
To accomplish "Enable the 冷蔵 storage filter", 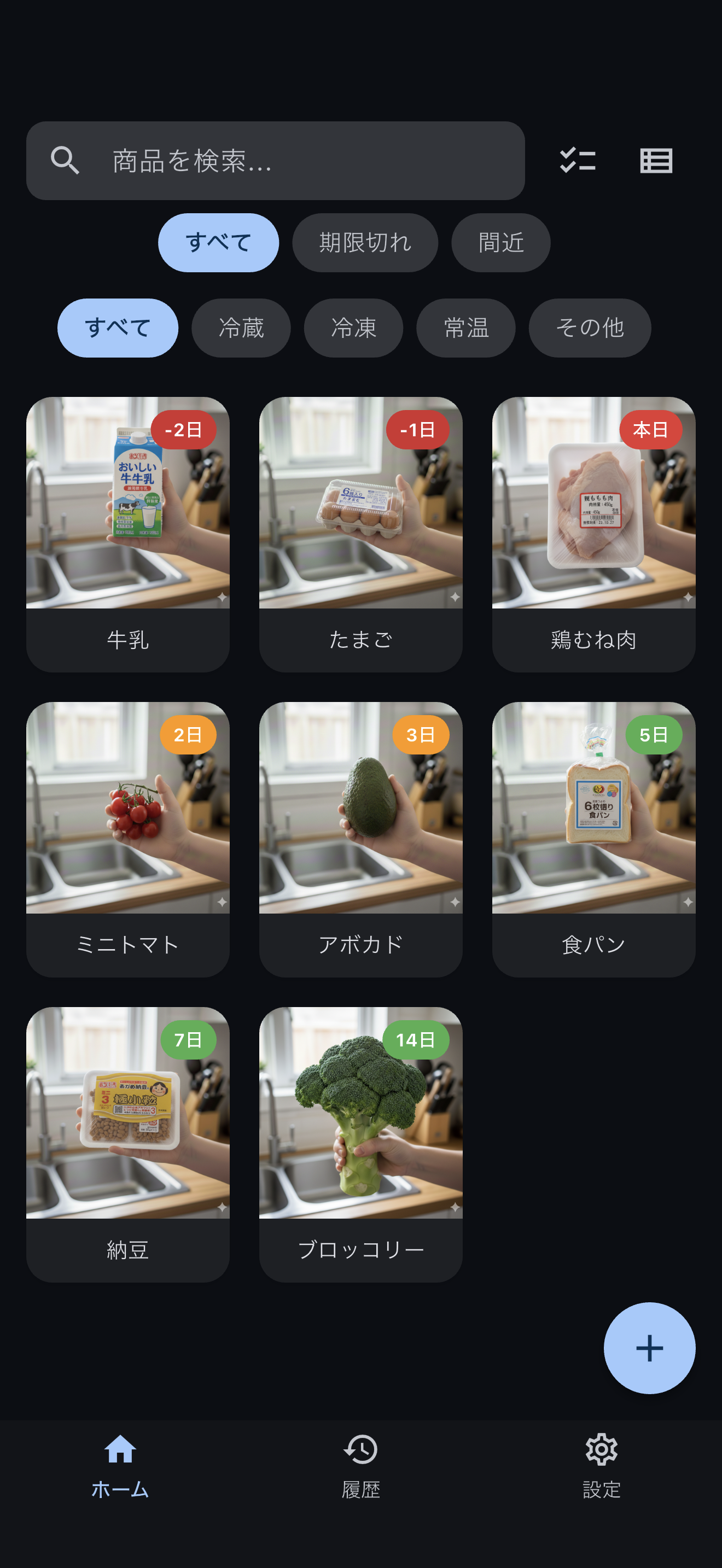I will (x=241, y=327).
